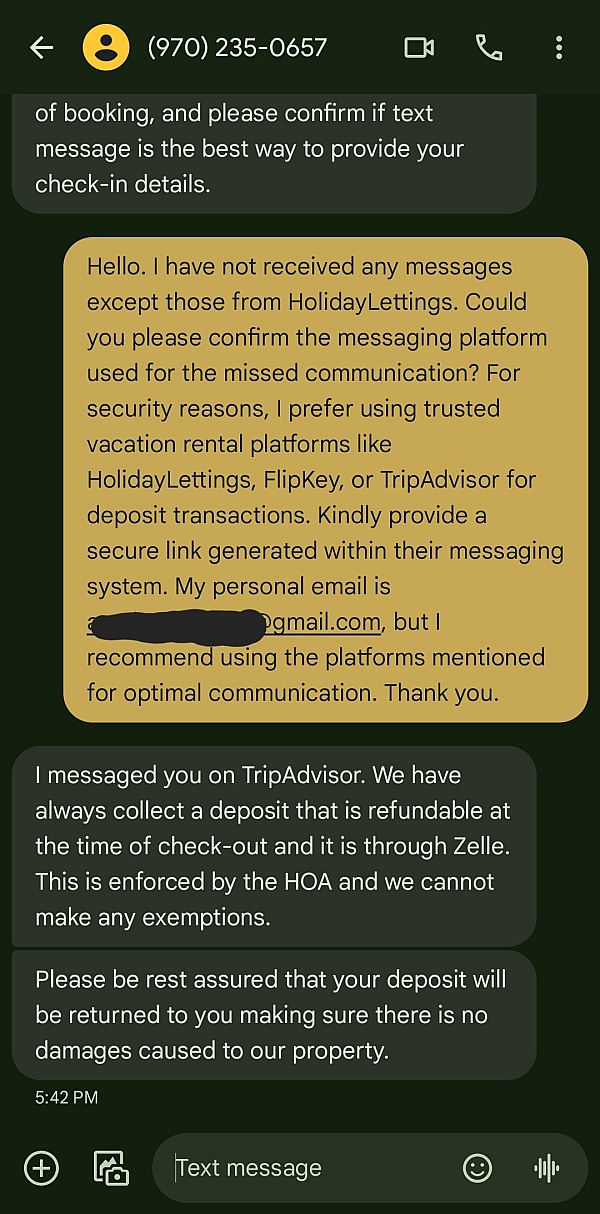Focus the Text message field
The image size is (600, 1214).
310,1167
